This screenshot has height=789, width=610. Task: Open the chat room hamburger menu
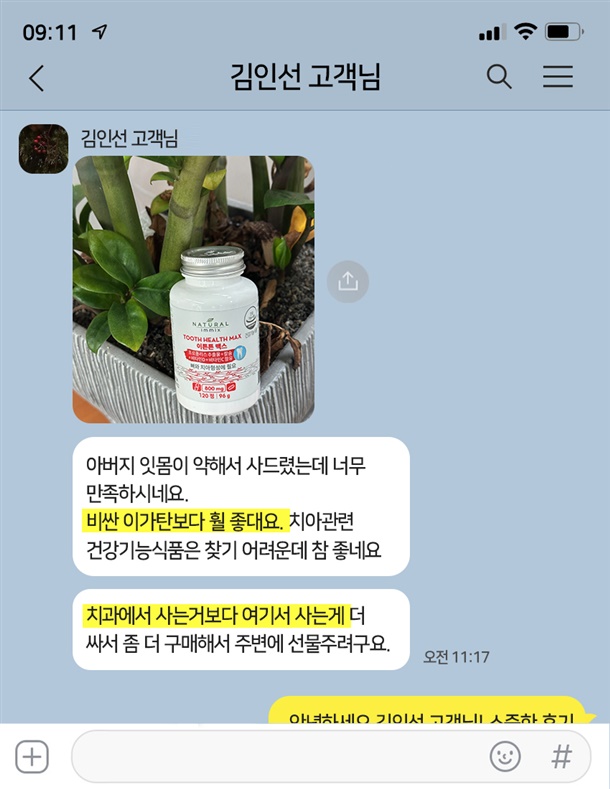click(557, 77)
